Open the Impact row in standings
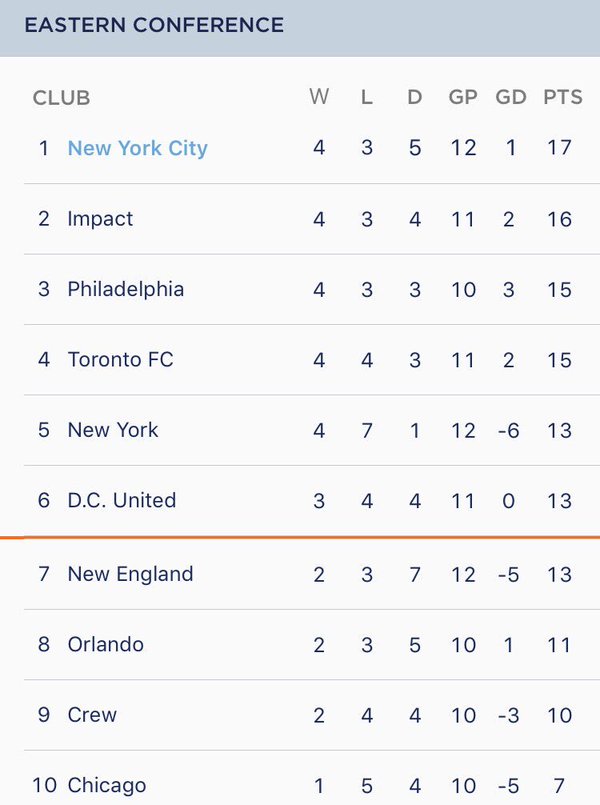The width and height of the screenshot is (600, 805). click(312, 219)
